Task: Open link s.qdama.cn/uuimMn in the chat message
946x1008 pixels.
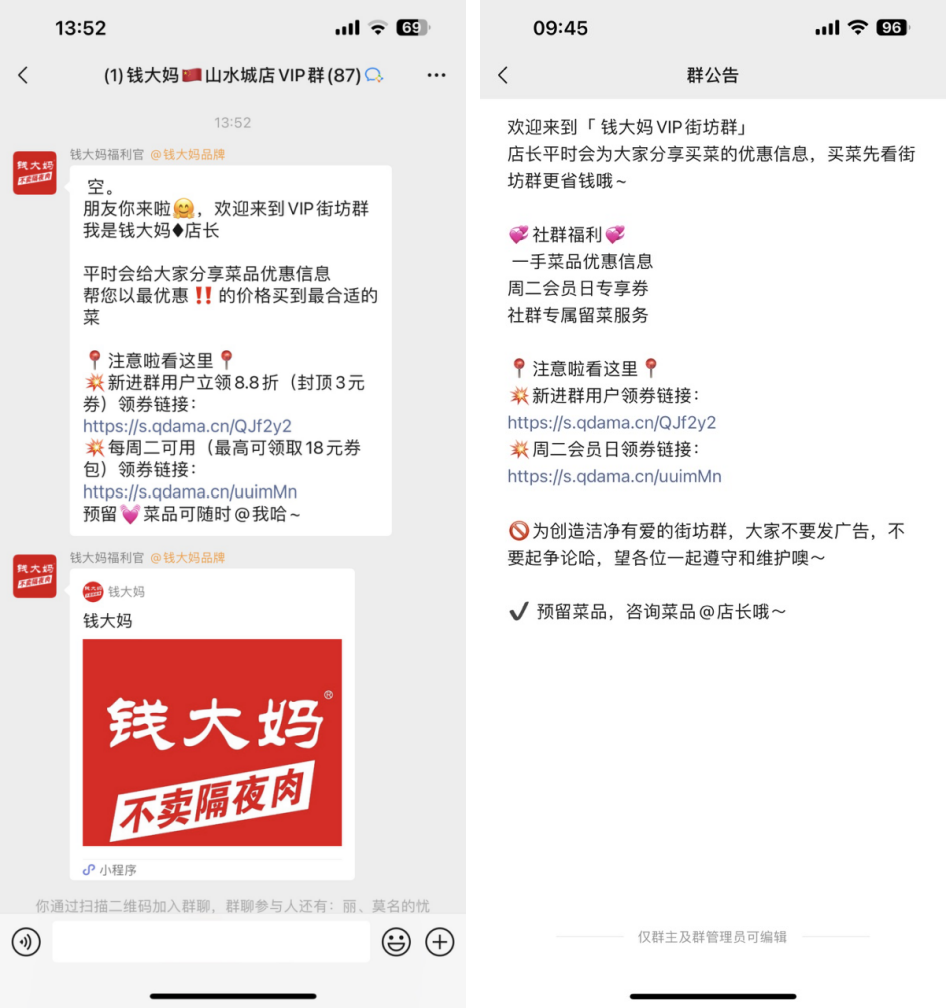Action: pos(190,492)
